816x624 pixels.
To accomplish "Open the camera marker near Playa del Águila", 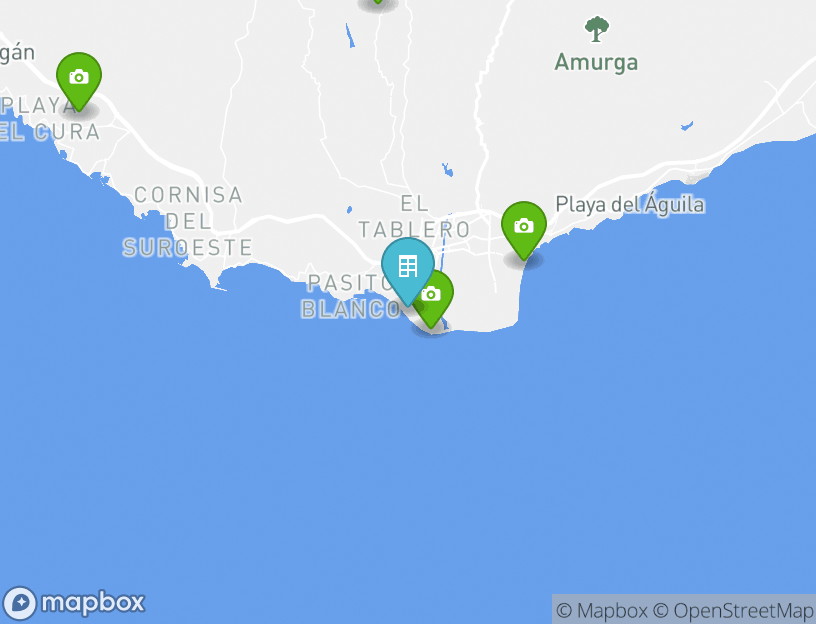I will coord(523,228).
